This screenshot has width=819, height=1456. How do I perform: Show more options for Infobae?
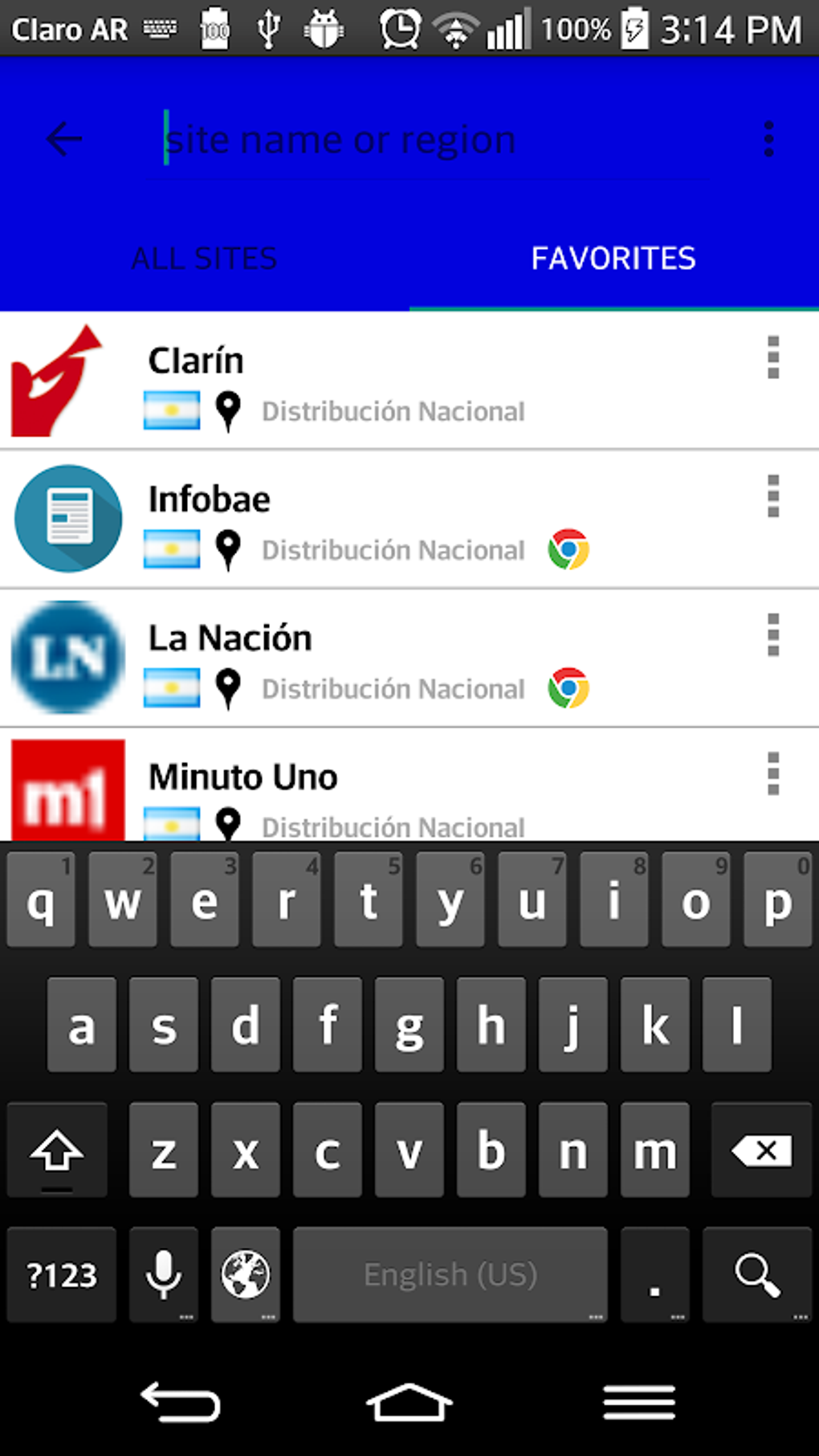(772, 496)
